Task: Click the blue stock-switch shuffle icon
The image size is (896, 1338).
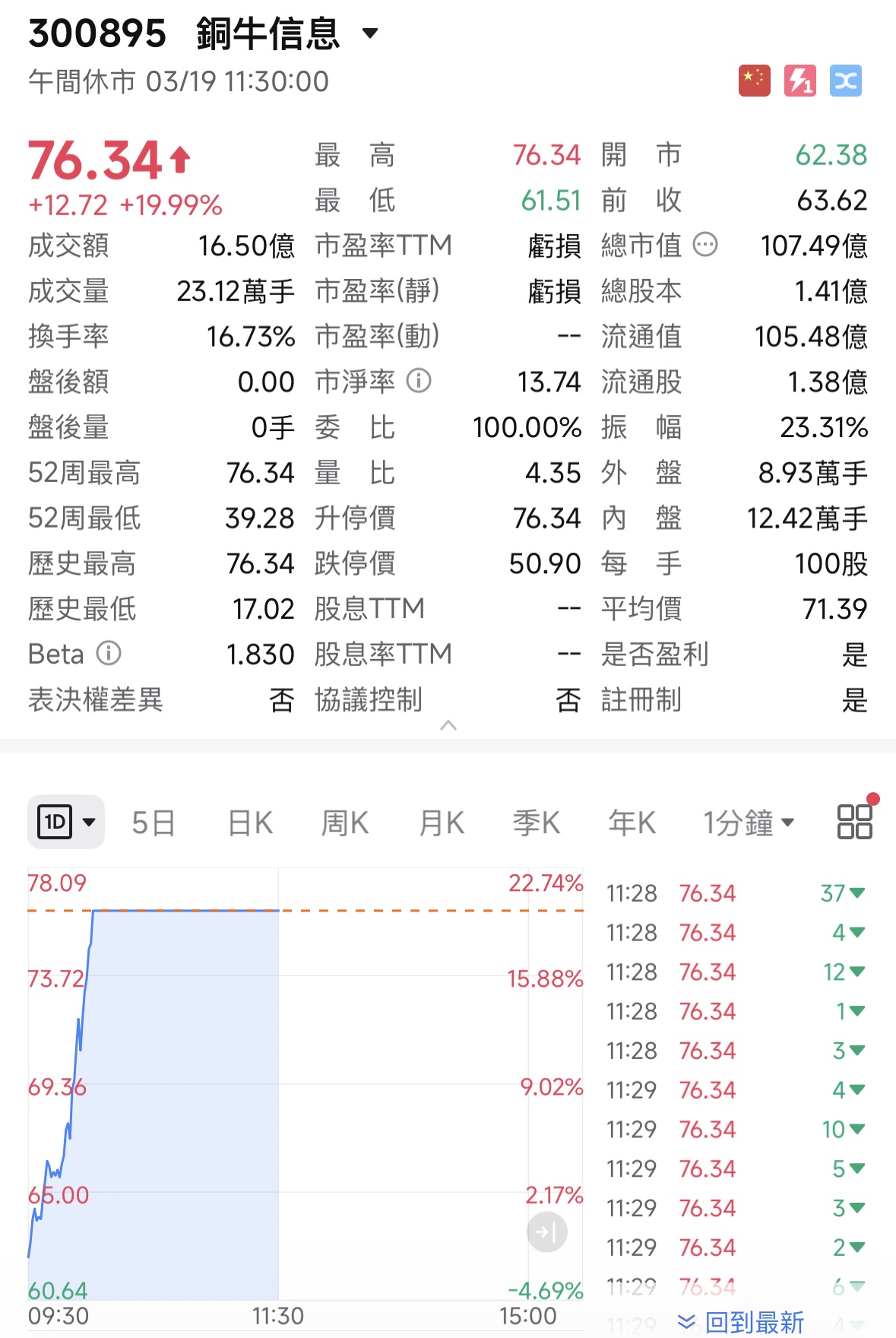Action: pos(847,80)
